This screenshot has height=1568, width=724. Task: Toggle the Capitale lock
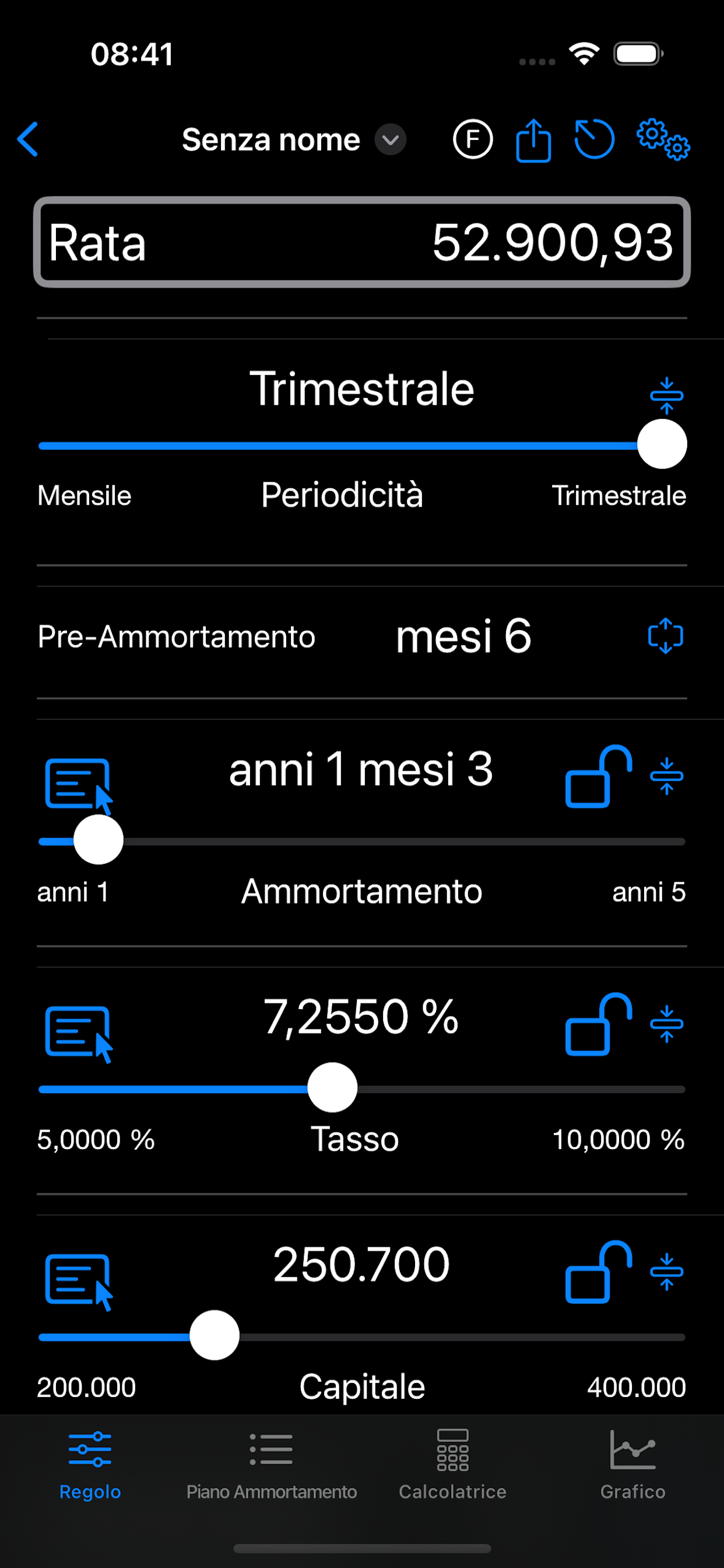[598, 1272]
